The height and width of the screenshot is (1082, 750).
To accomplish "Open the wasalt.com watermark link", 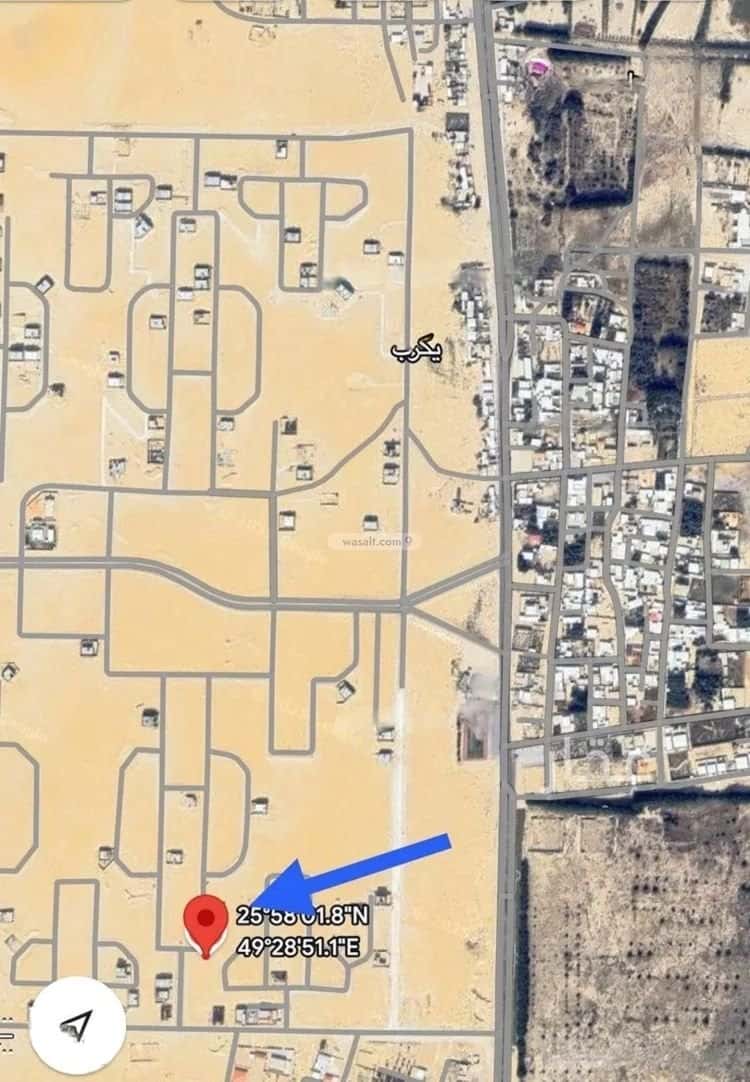I will pos(372,543).
